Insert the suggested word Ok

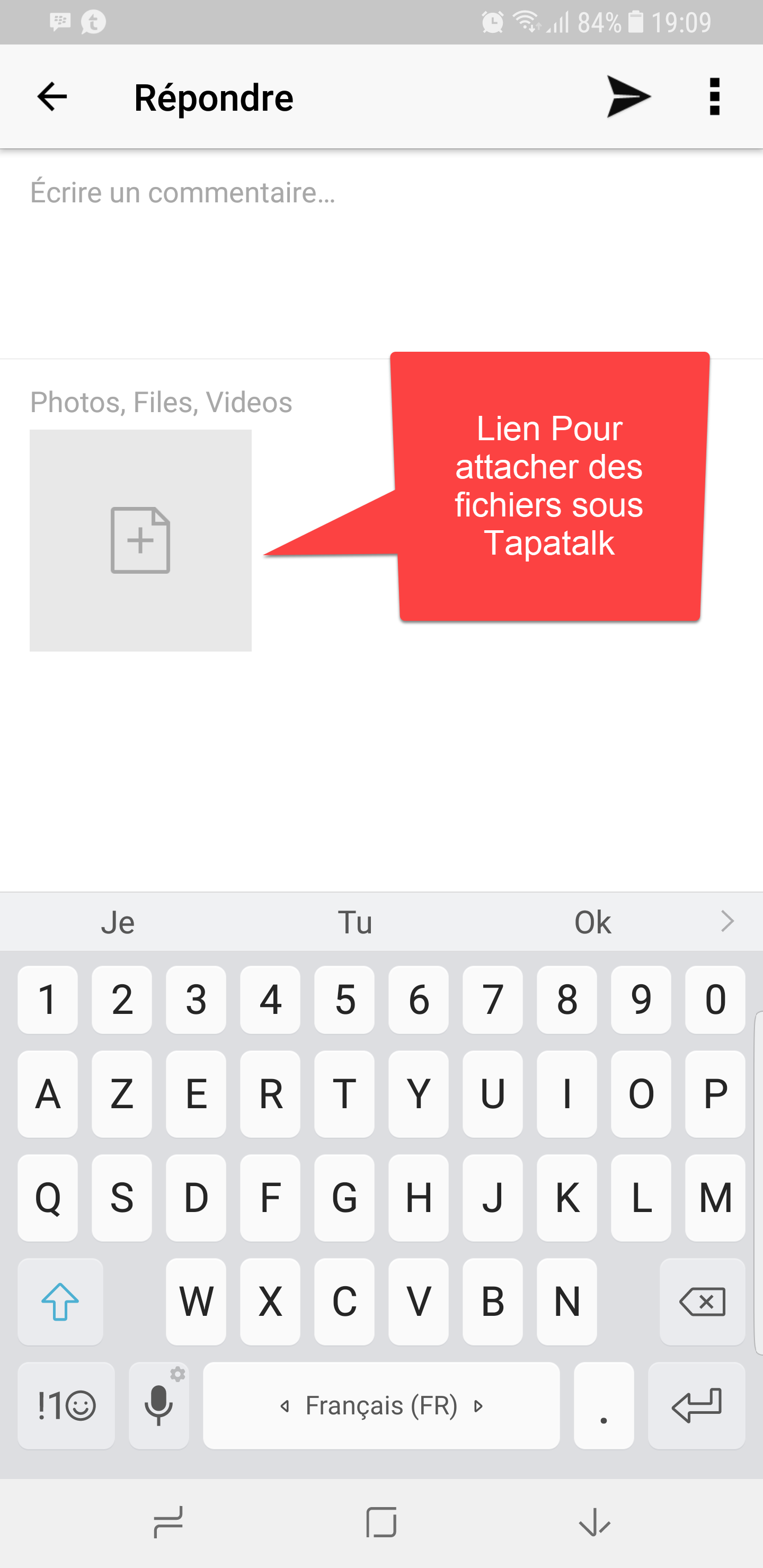pos(592,922)
